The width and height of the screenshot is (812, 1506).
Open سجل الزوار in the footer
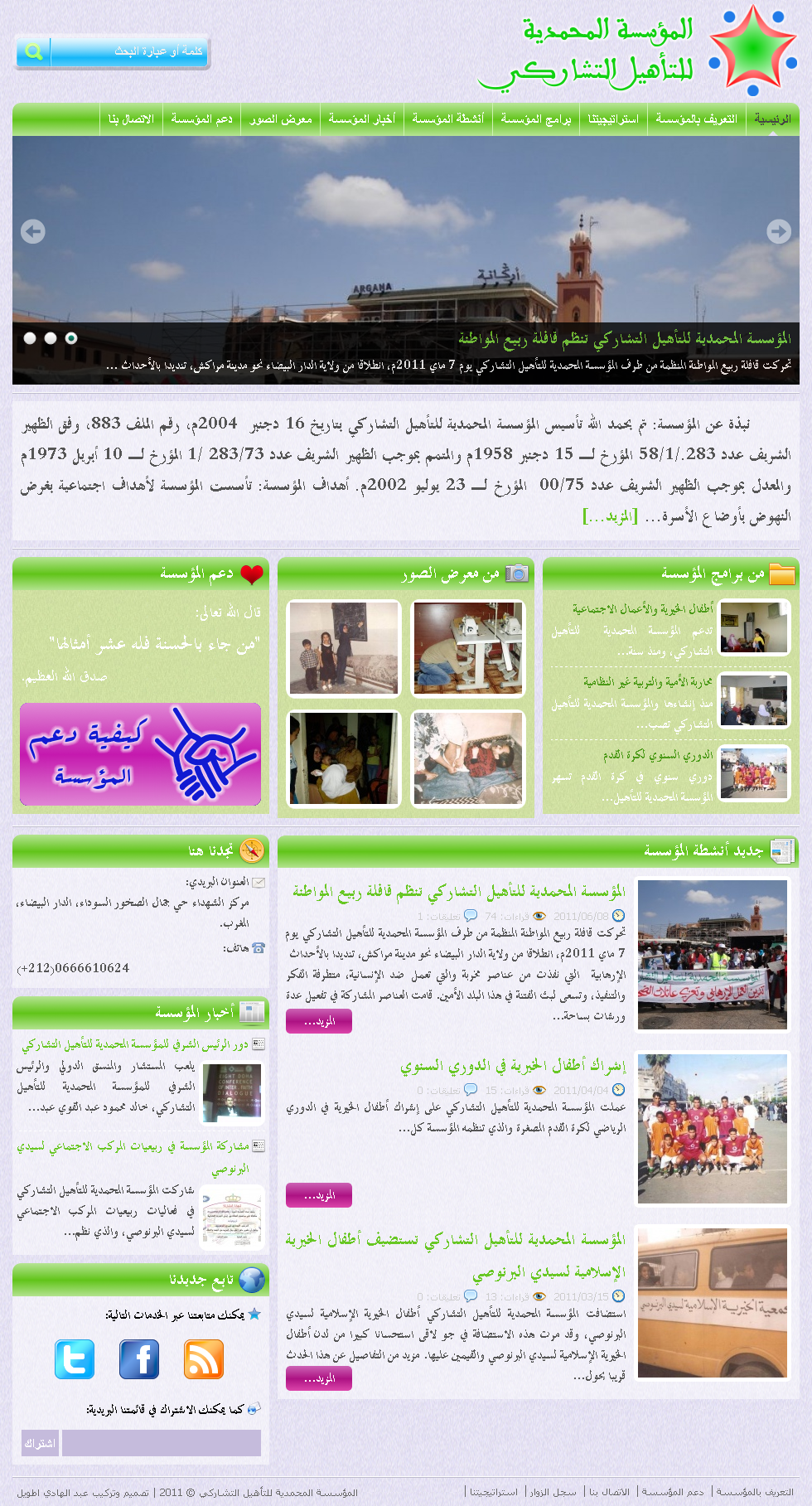pyautogui.click(x=553, y=1492)
